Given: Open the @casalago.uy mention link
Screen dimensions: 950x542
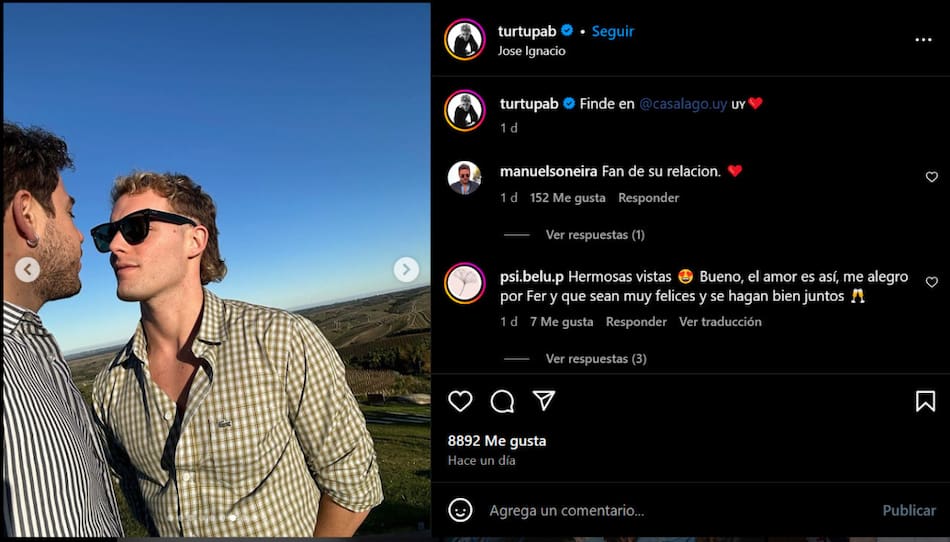Looking at the screenshot, I should tap(683, 103).
